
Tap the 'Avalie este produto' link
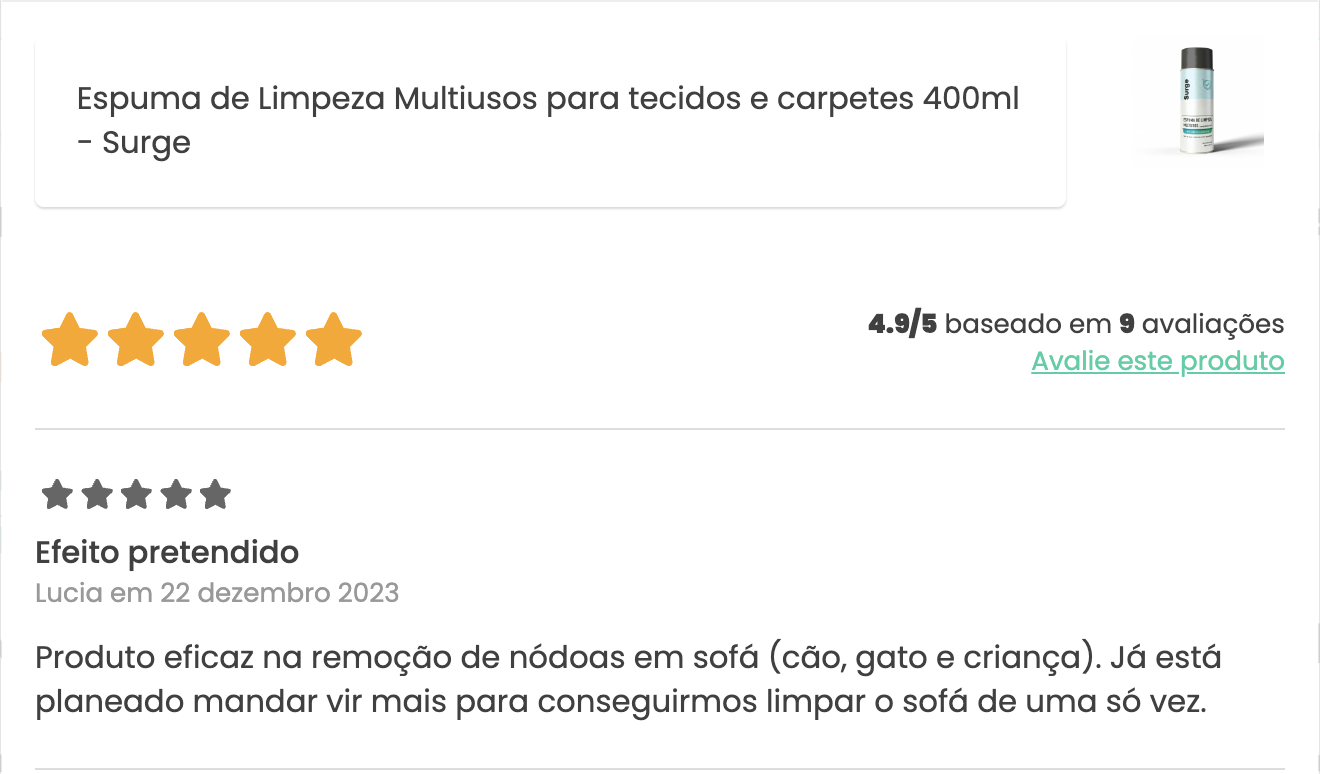pos(1157,361)
